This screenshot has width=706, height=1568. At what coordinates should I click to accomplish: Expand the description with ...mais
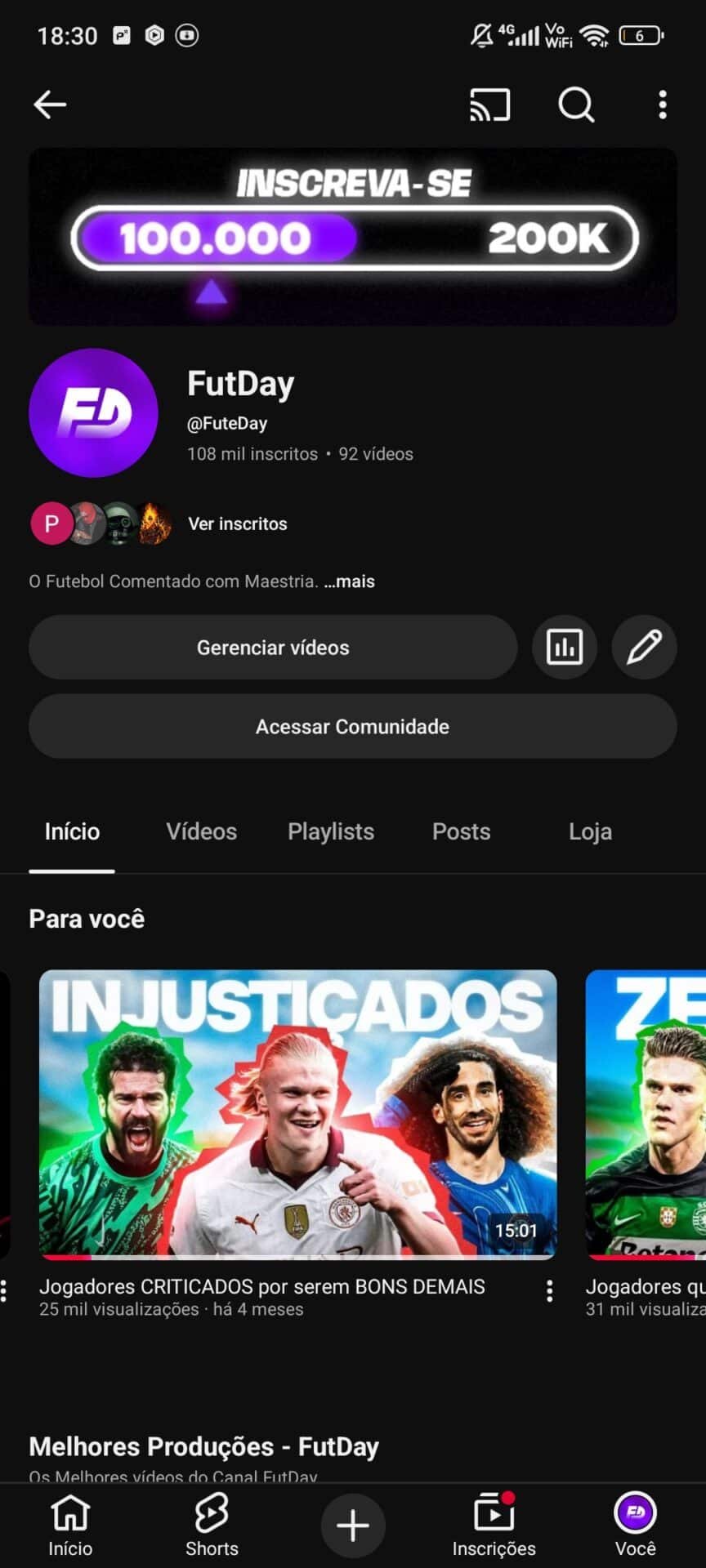coord(350,581)
